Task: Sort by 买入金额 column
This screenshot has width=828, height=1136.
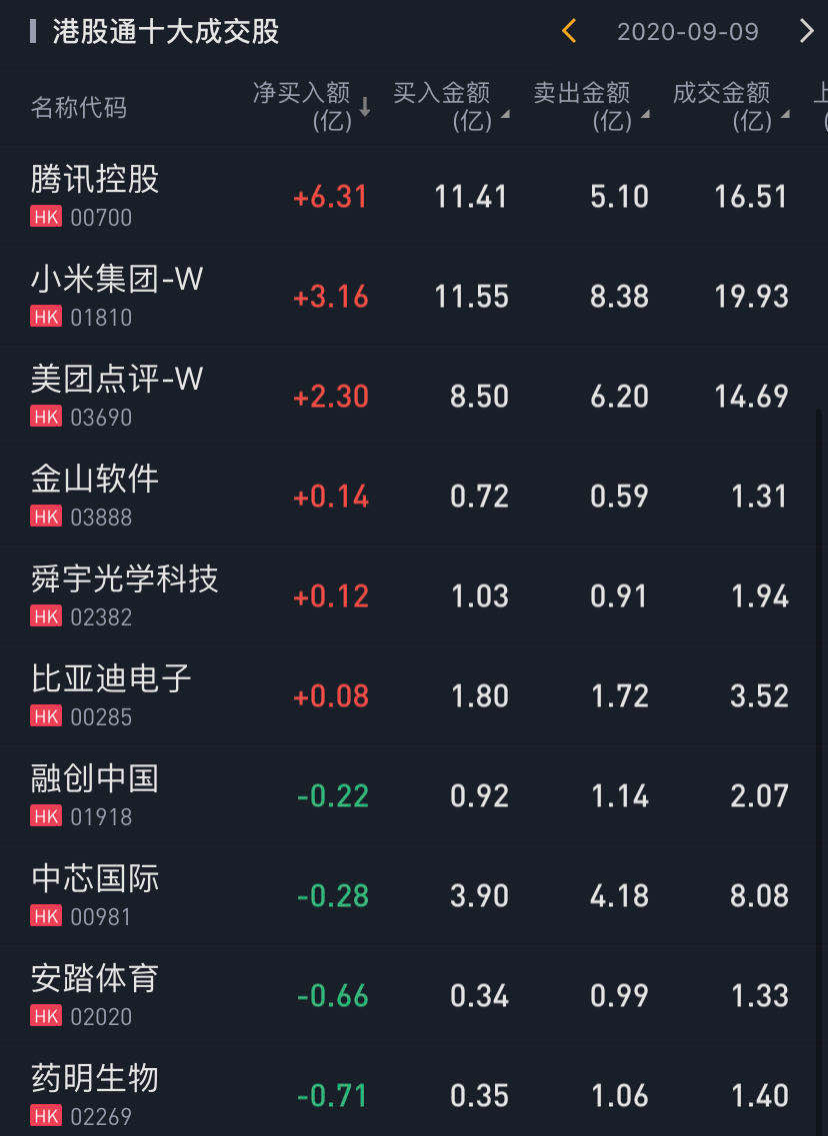Action: point(450,107)
